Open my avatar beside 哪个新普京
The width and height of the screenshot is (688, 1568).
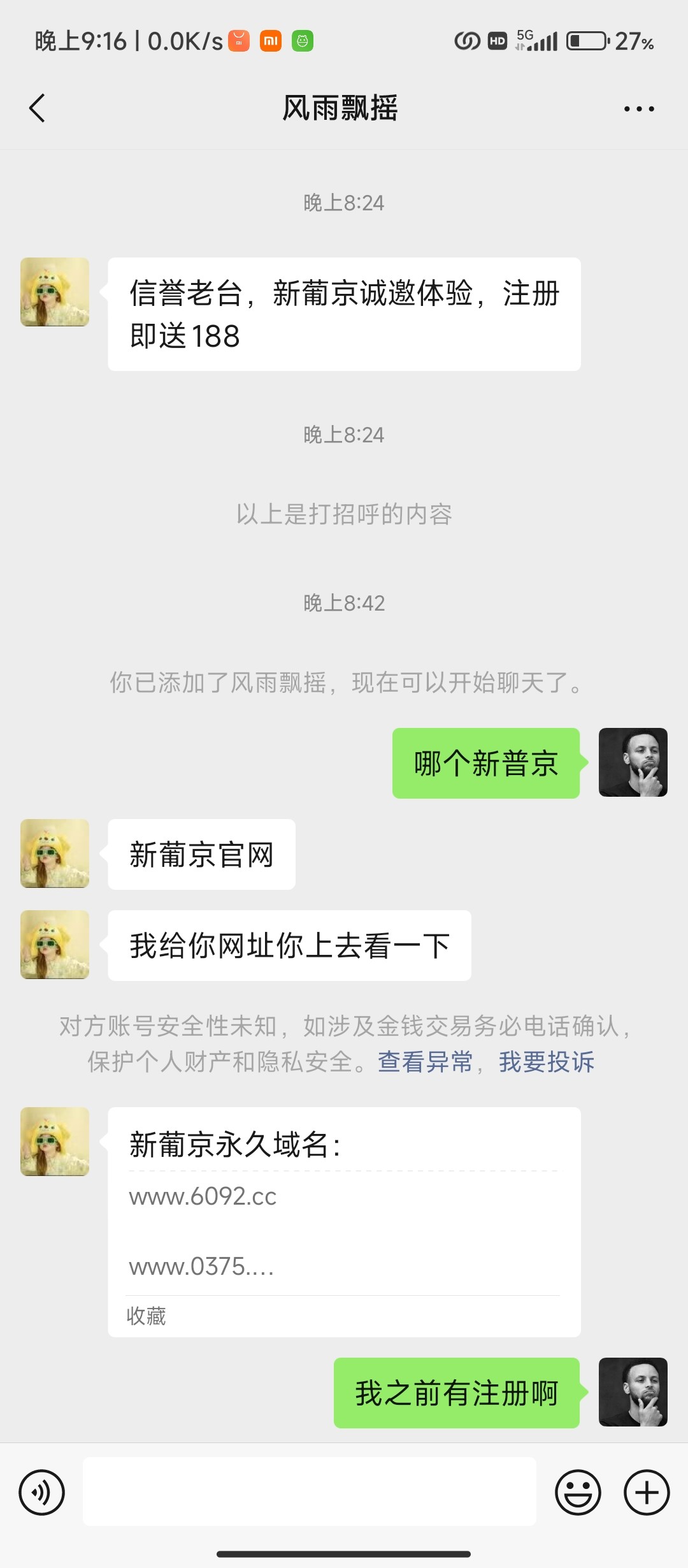(633, 762)
